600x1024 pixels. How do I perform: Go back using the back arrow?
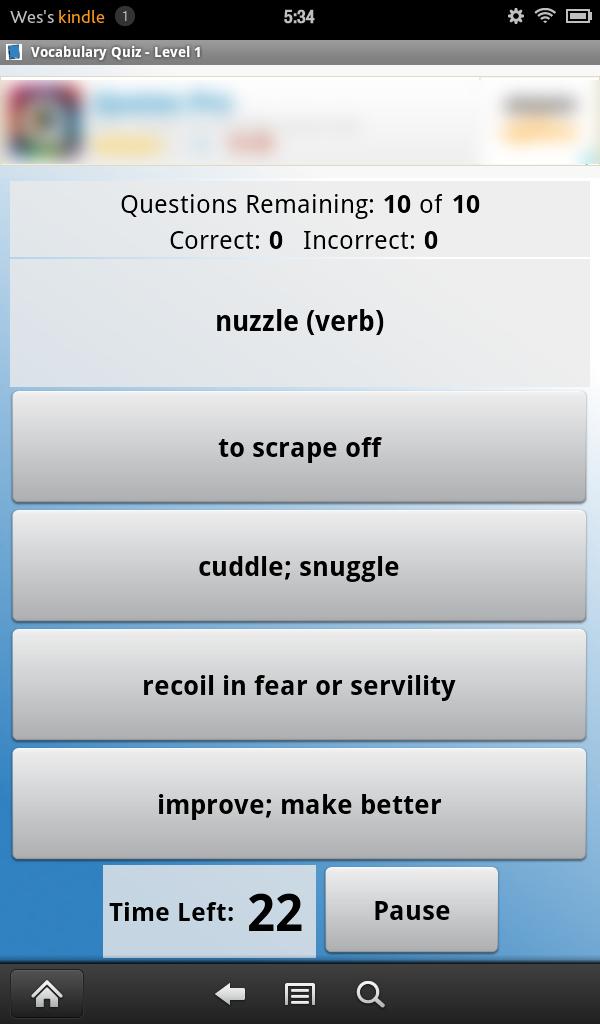click(x=231, y=993)
